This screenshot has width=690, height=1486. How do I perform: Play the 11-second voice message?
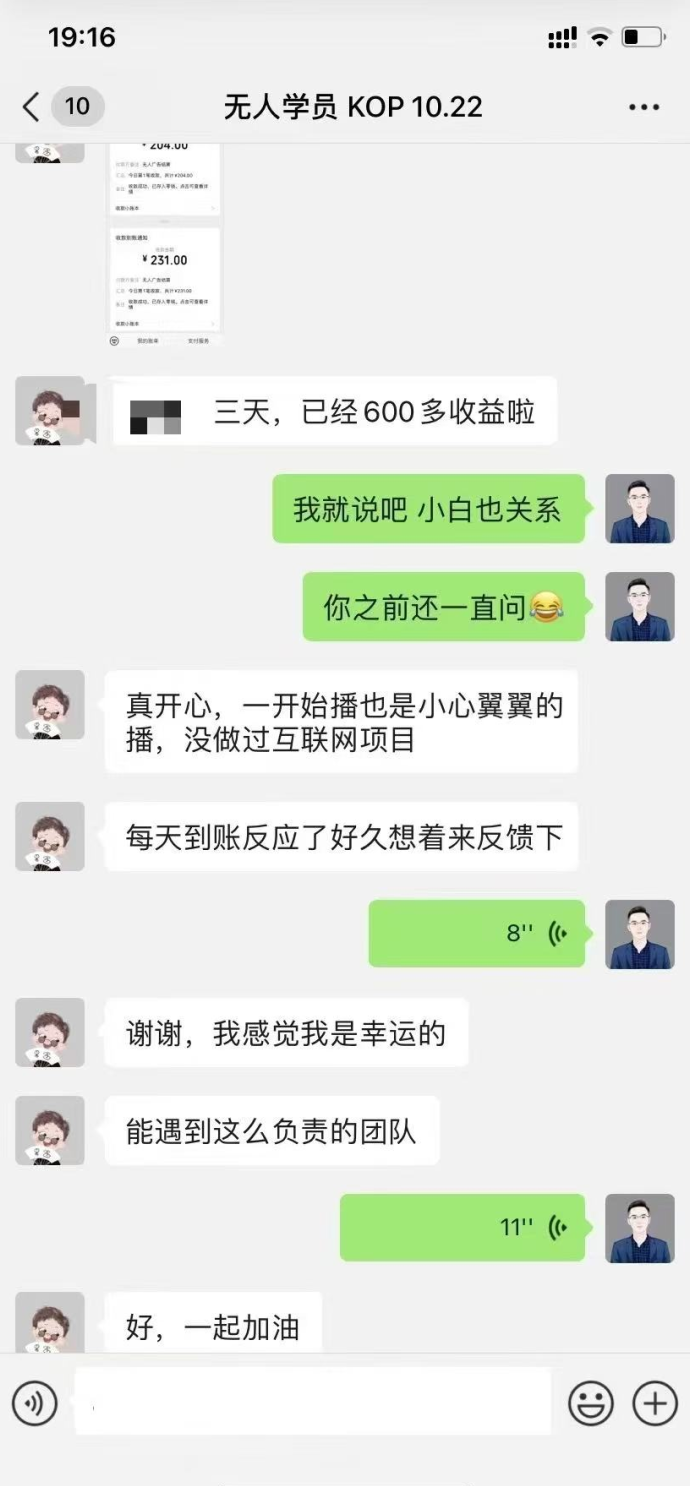pyautogui.click(x=462, y=1227)
